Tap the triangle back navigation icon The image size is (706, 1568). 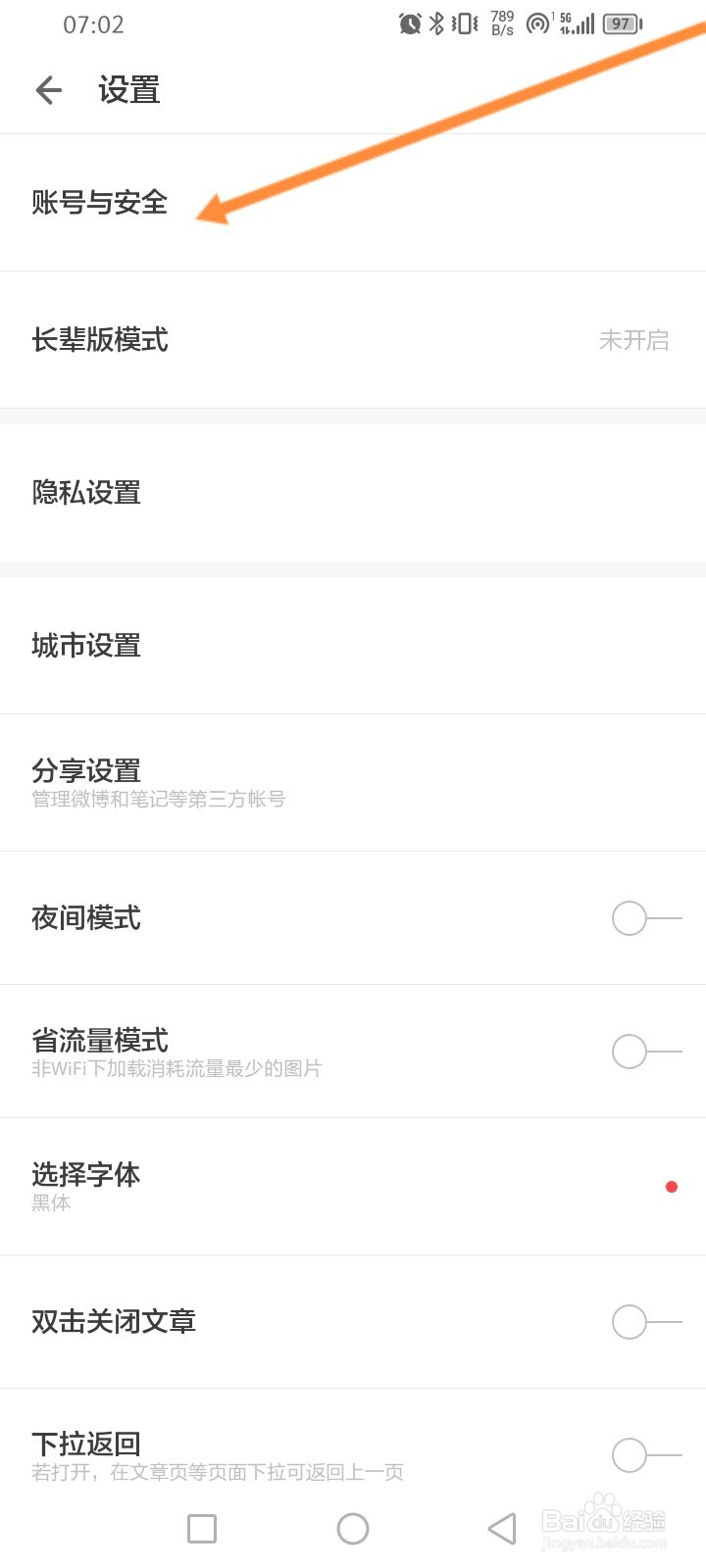pyautogui.click(x=502, y=1528)
